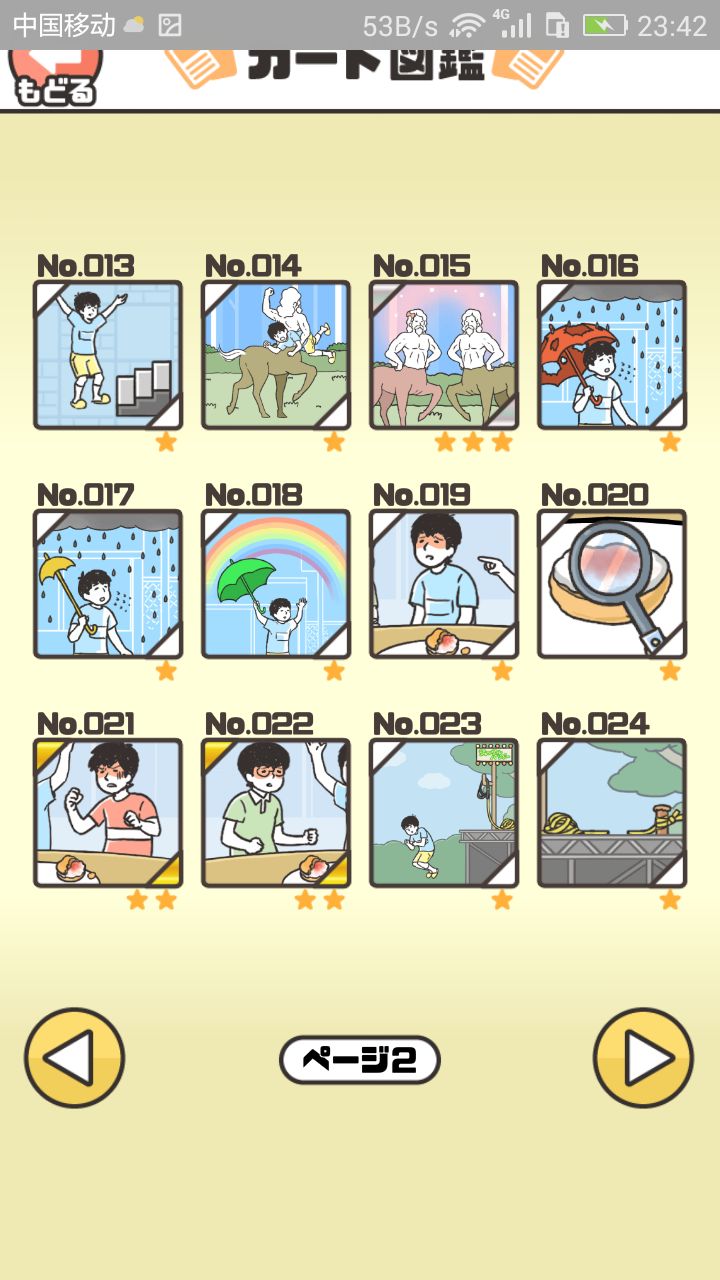Open the rope platform card No.024

(x=611, y=812)
